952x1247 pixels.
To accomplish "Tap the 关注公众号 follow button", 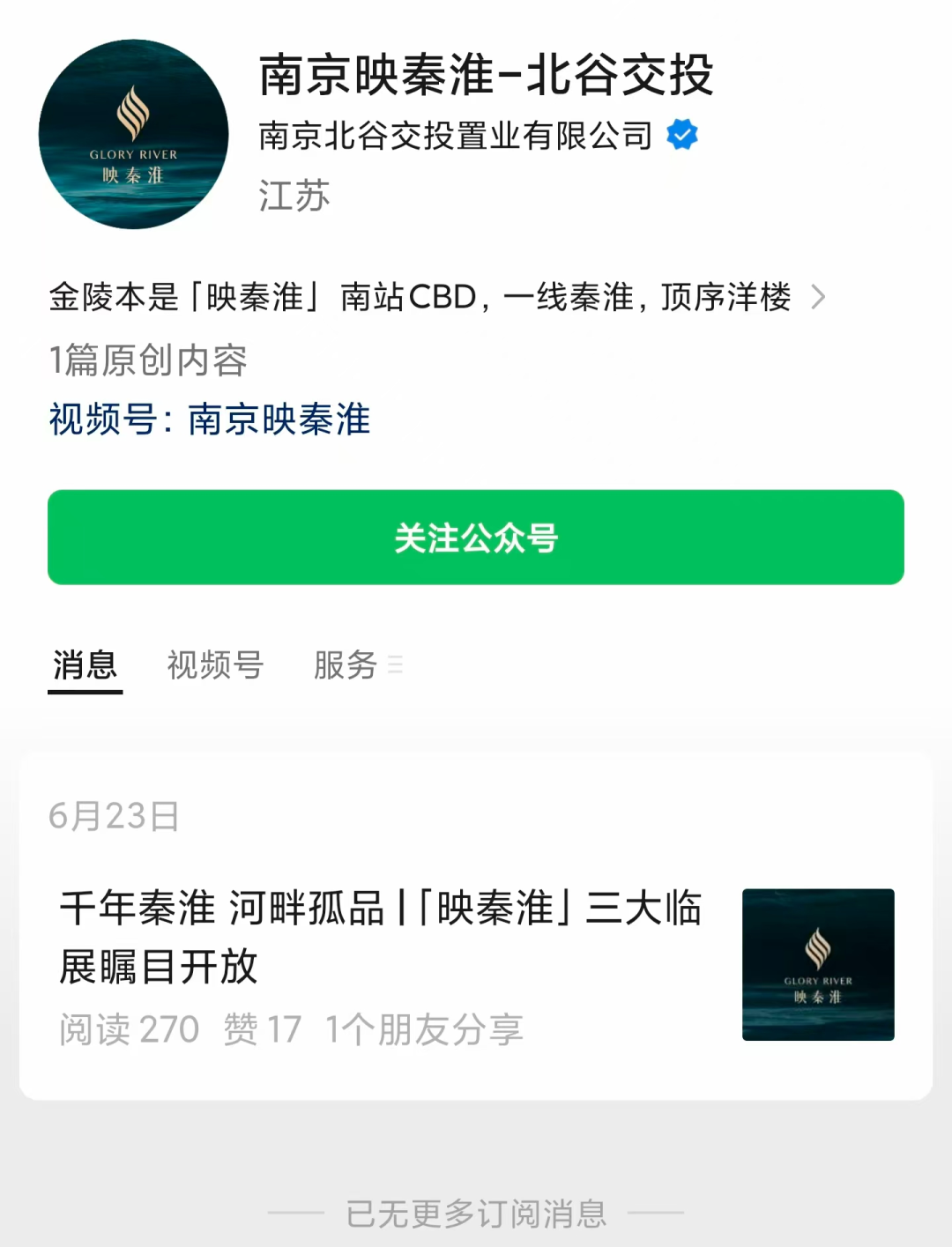I will pyautogui.click(x=476, y=538).
